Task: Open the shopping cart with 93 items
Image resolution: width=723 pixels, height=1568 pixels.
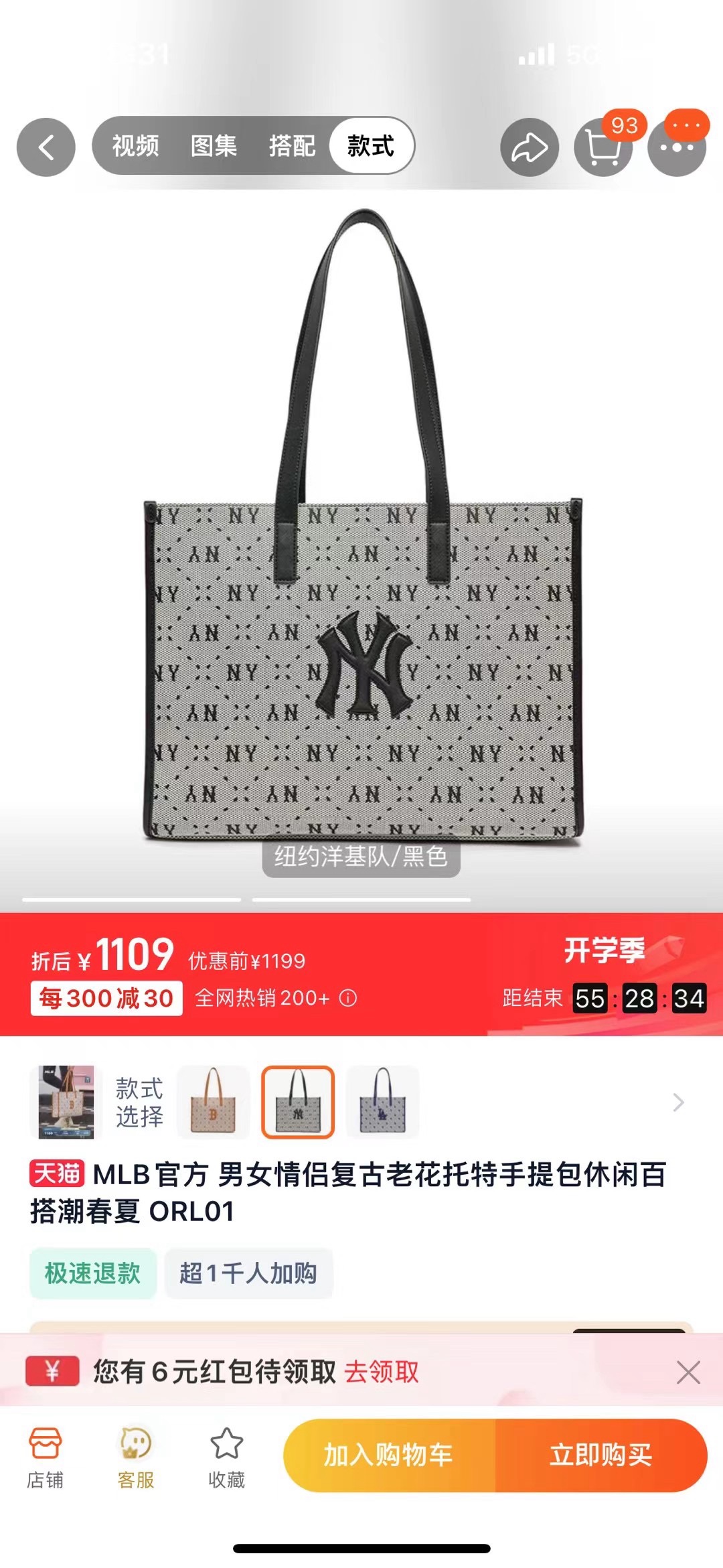Action: tap(603, 147)
